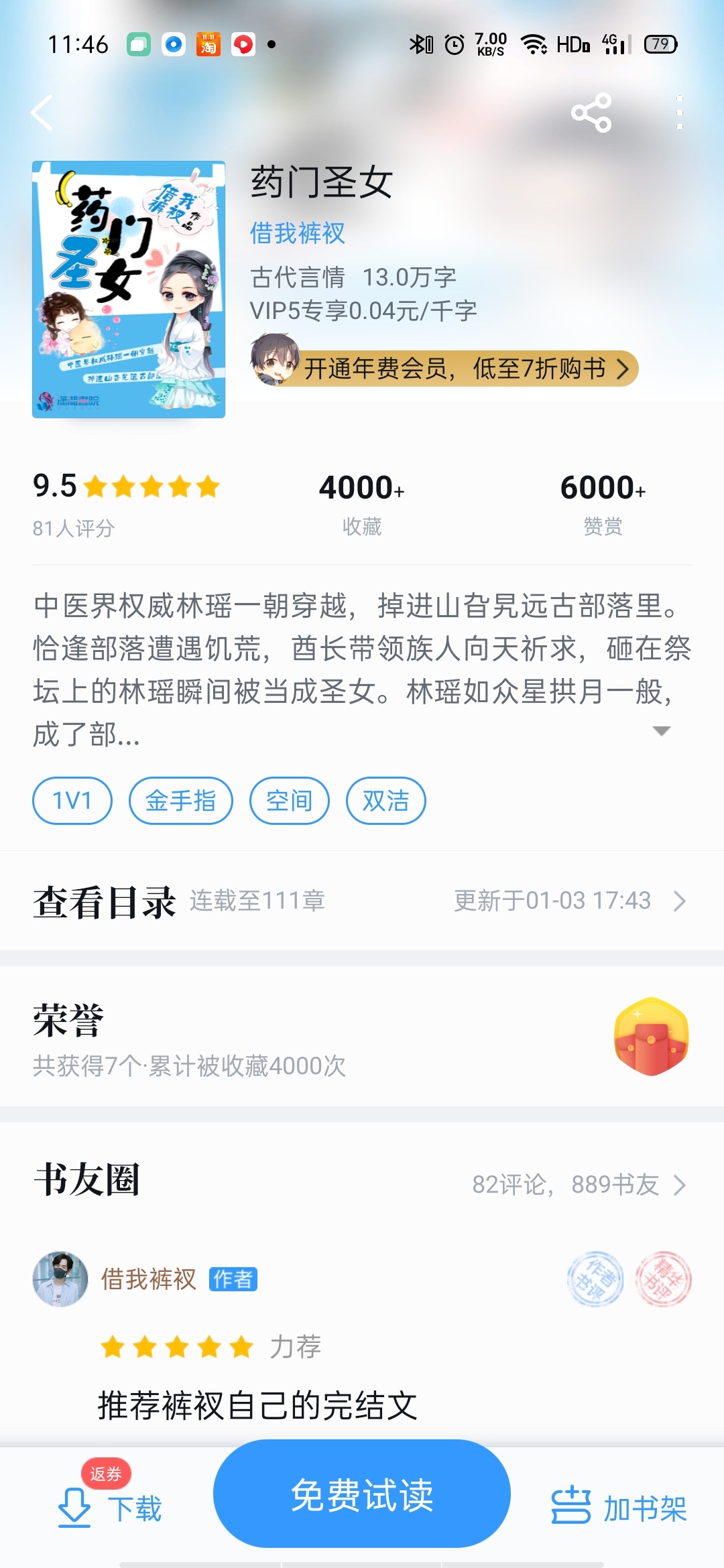Open 查看目录 chapter list
The image size is (724, 1568).
tap(362, 901)
